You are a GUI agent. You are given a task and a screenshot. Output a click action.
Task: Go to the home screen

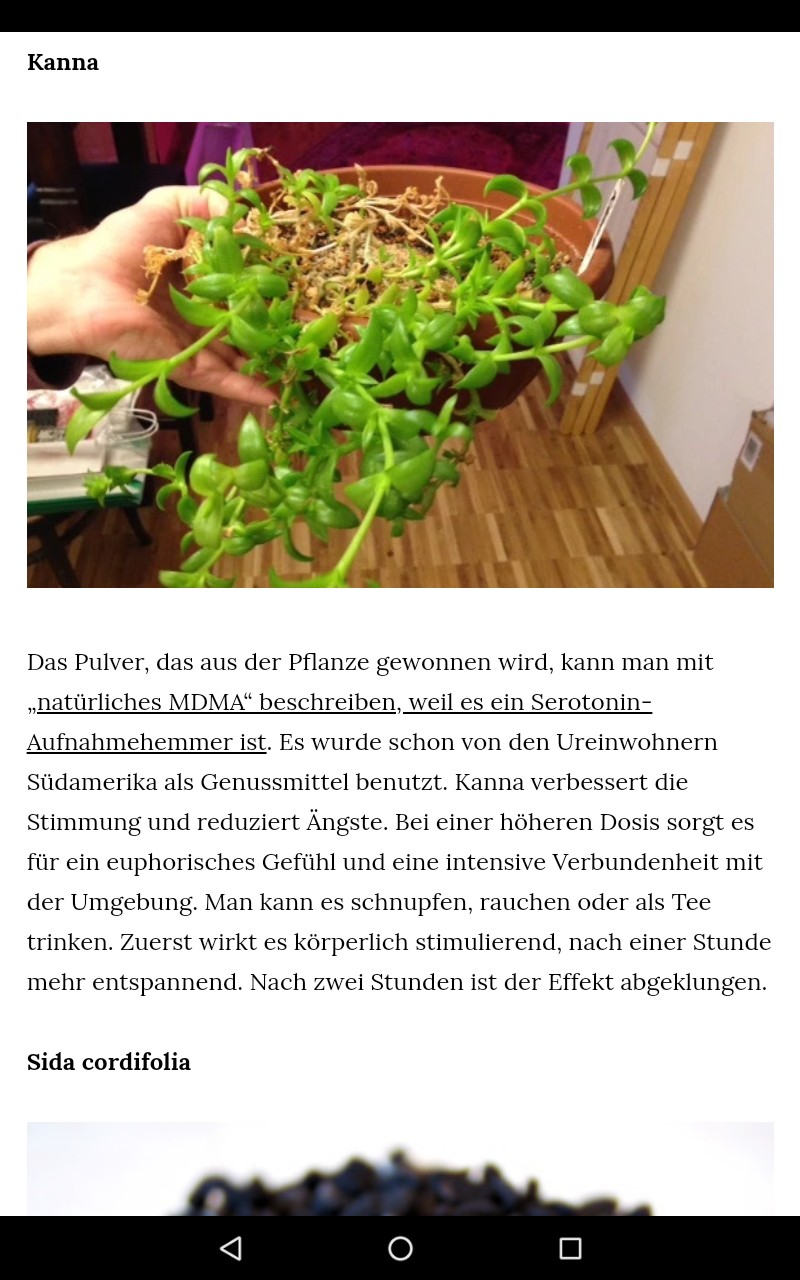click(400, 1248)
